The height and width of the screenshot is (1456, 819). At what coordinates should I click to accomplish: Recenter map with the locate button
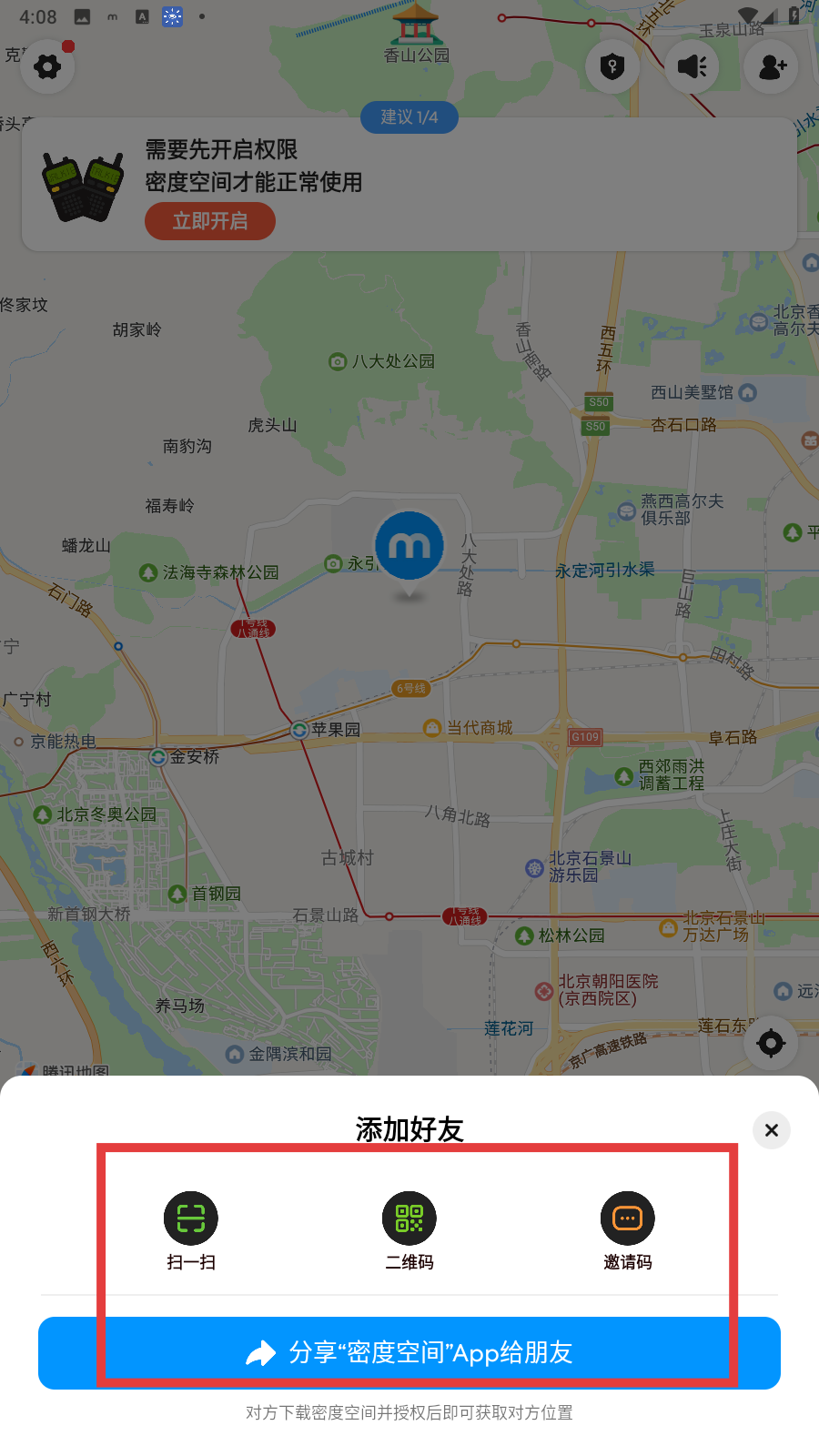[771, 1043]
